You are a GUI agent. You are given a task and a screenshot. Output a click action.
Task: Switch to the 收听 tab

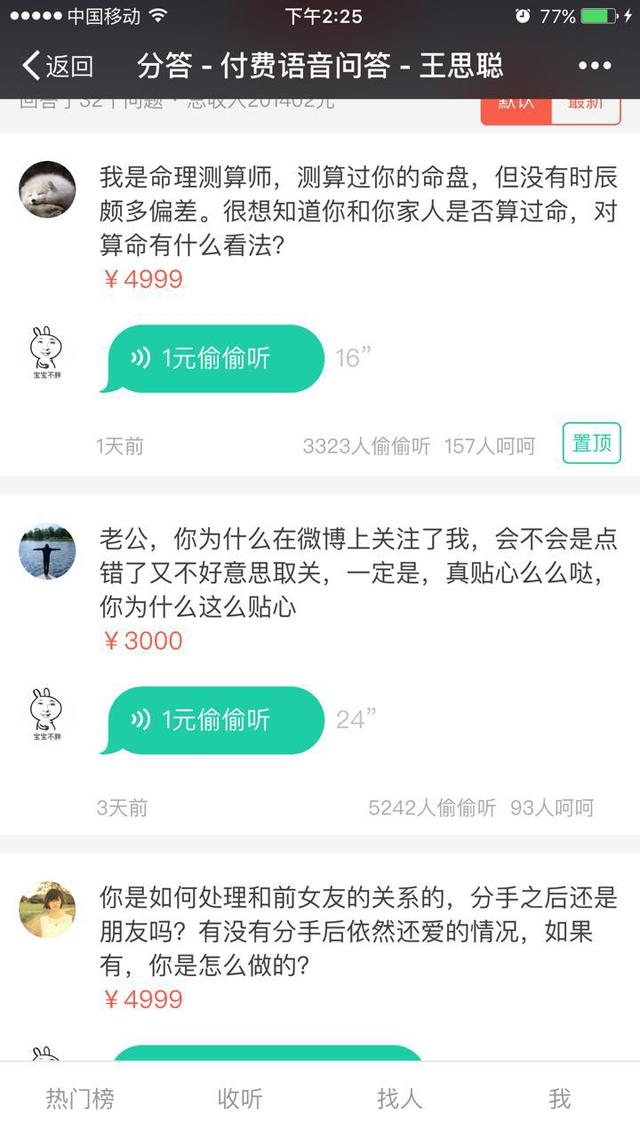(240, 1099)
